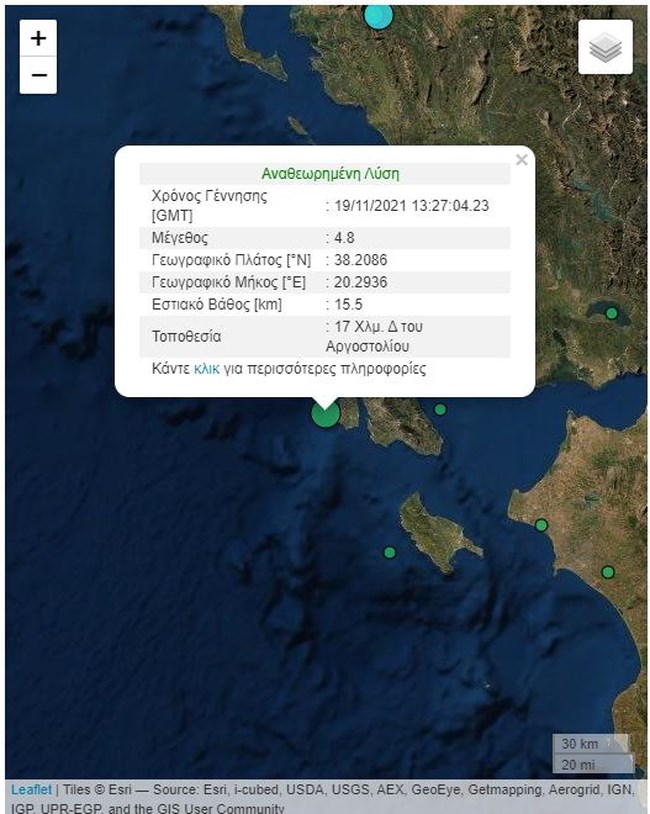Select the cyan earthquake marker at top
This screenshot has height=814, width=650.
[378, 13]
